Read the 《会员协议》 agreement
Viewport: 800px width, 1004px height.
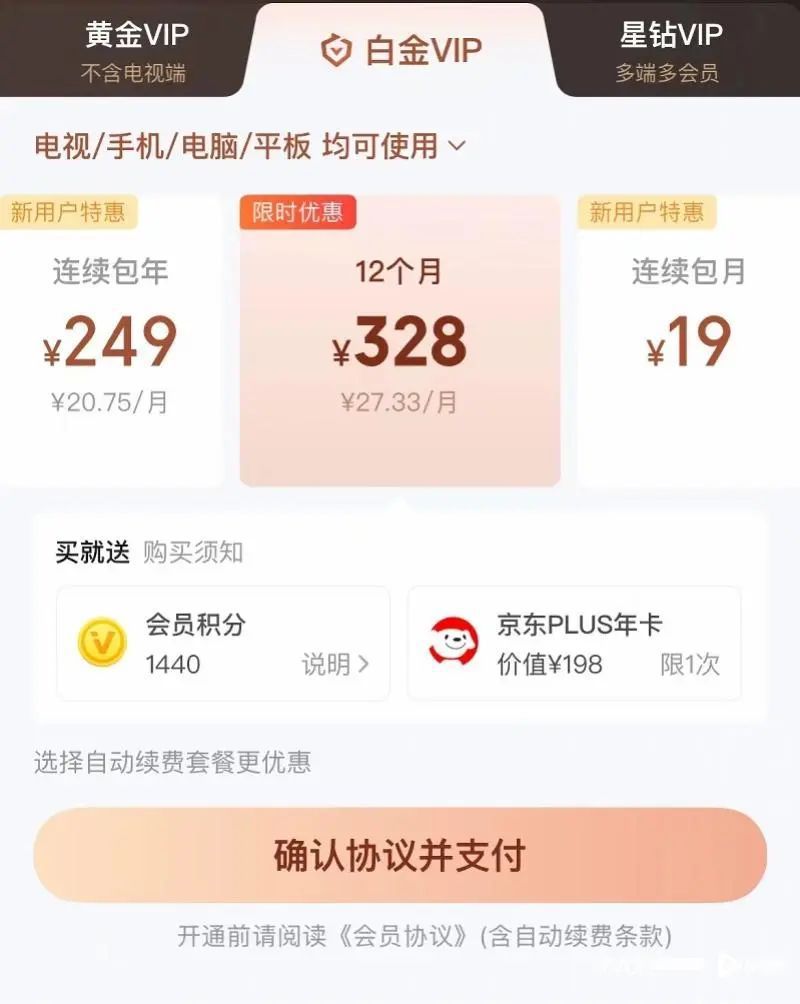[403, 936]
